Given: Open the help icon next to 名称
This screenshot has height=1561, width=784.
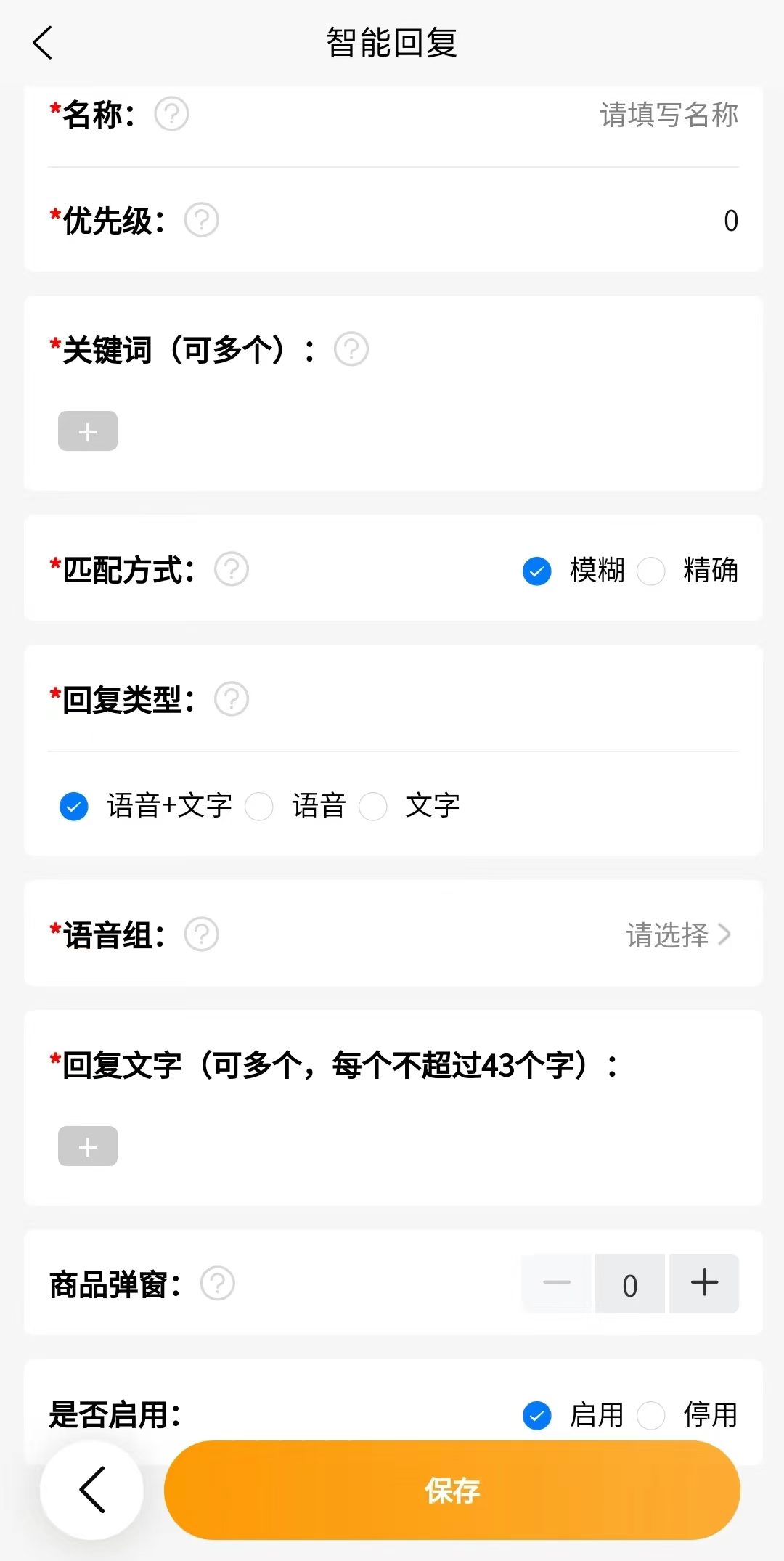Looking at the screenshot, I should 172,114.
